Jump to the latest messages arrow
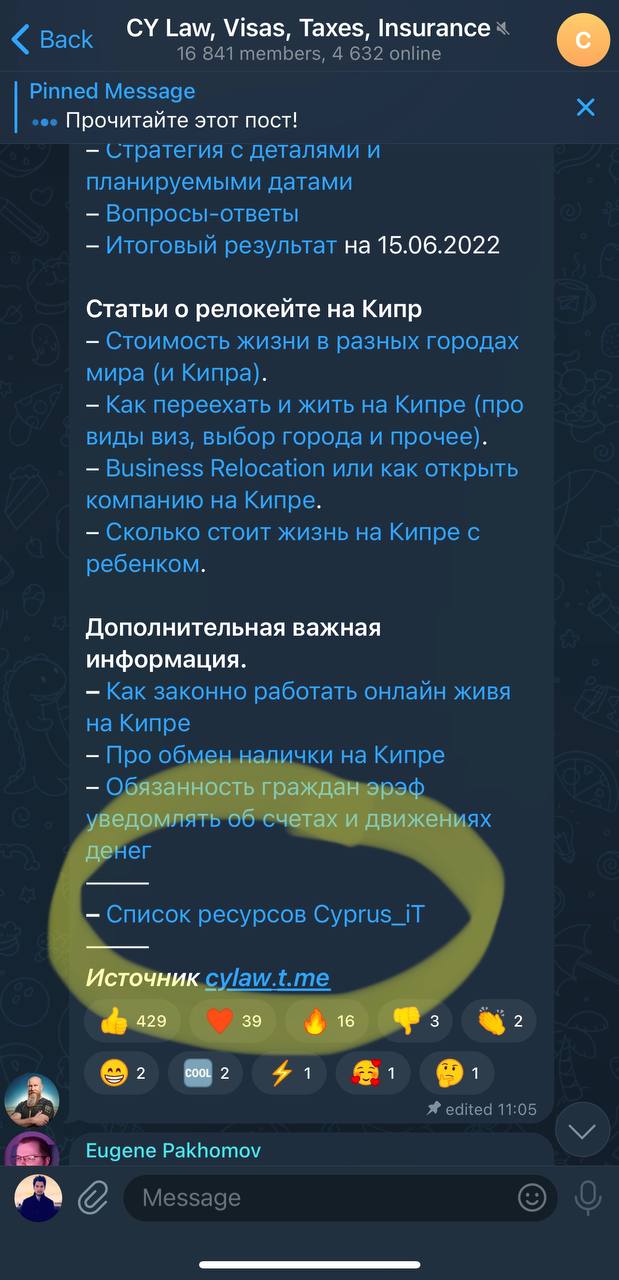Viewport: 619px width, 1280px height. click(x=581, y=1131)
